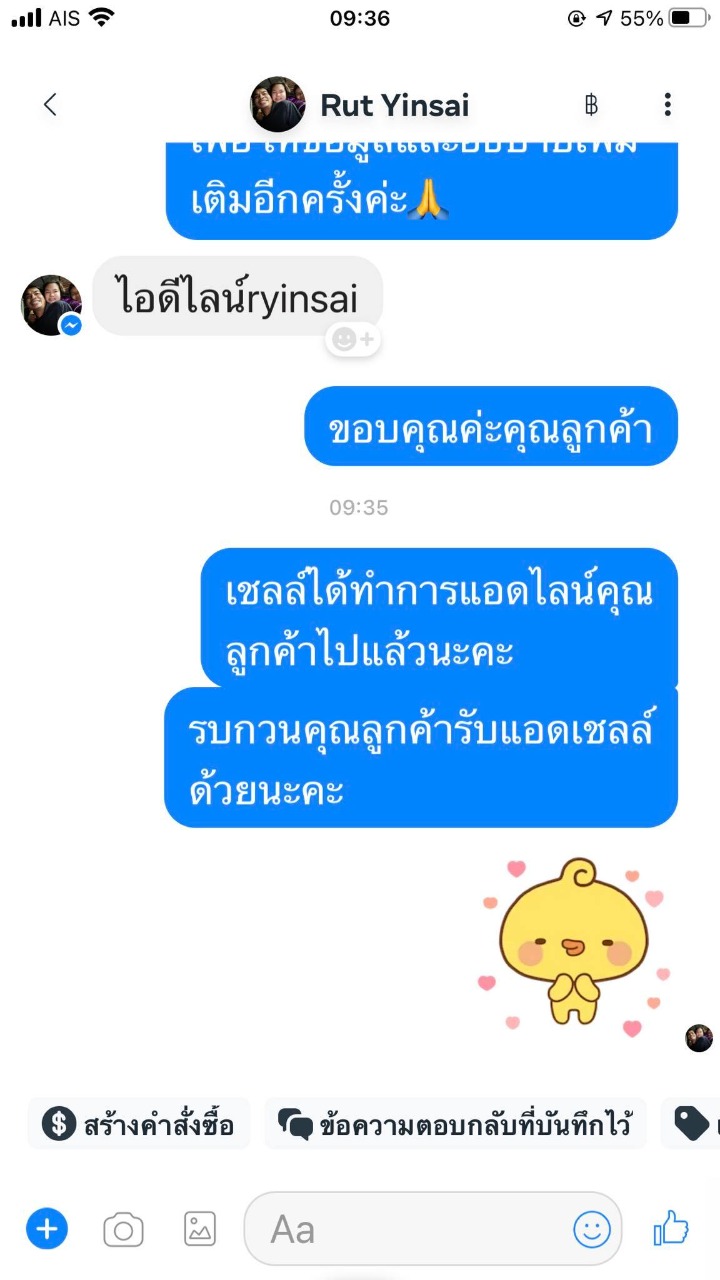Open the emoji picker in the message box
The width and height of the screenshot is (720, 1280).
pos(591,1229)
